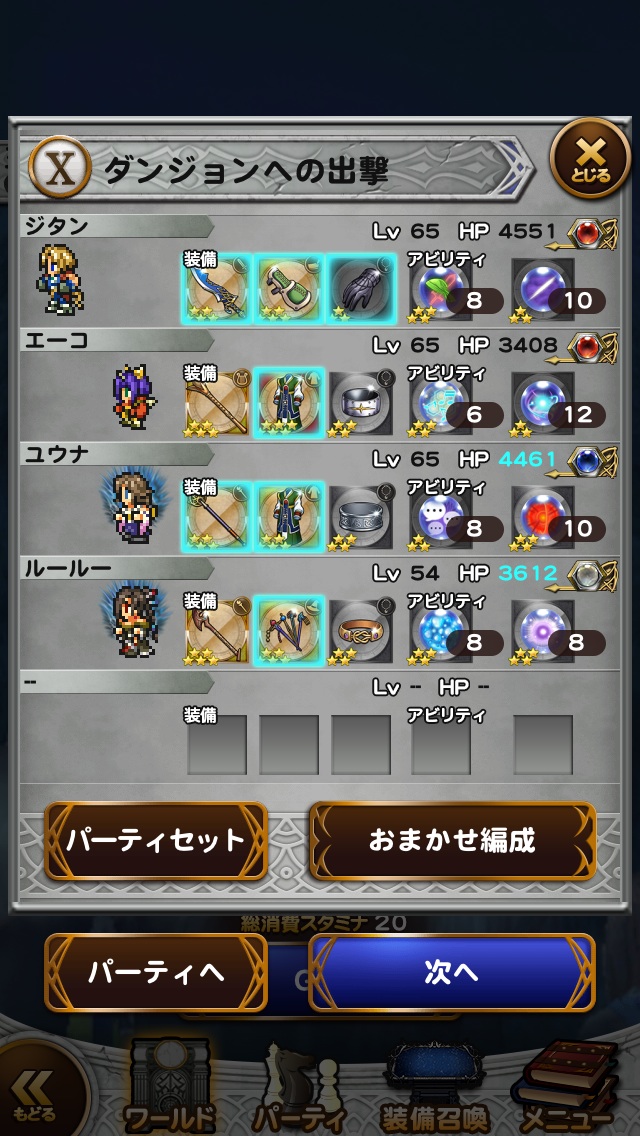The image size is (640, 1136).
Task: Proceed with the 次へ button
Action: [x=452, y=972]
